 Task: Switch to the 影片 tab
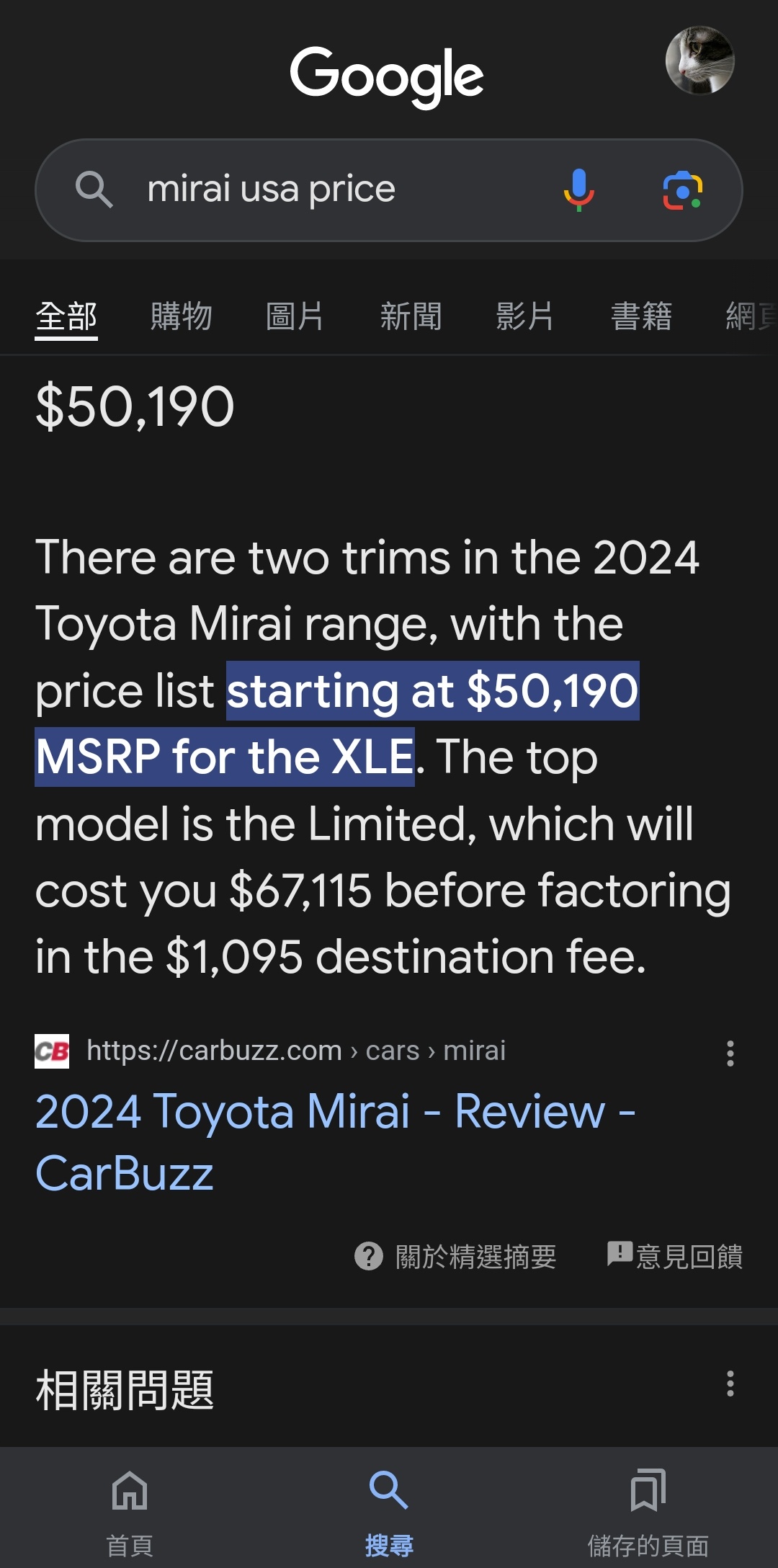(524, 317)
